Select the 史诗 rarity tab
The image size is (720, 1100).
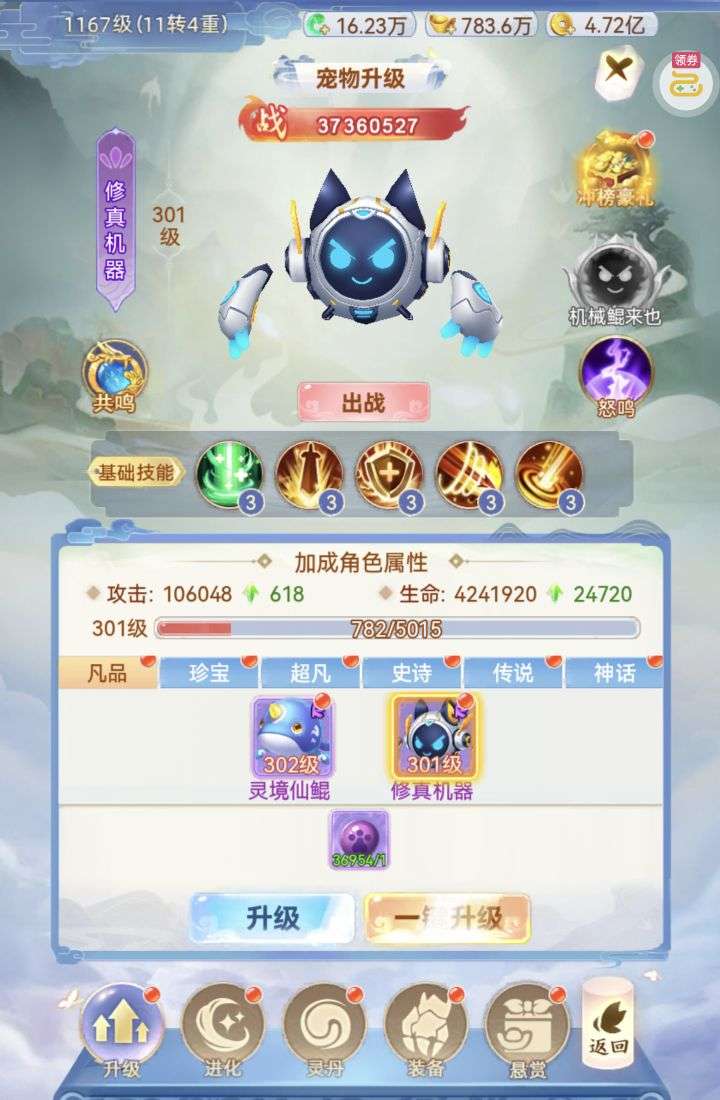click(x=411, y=674)
